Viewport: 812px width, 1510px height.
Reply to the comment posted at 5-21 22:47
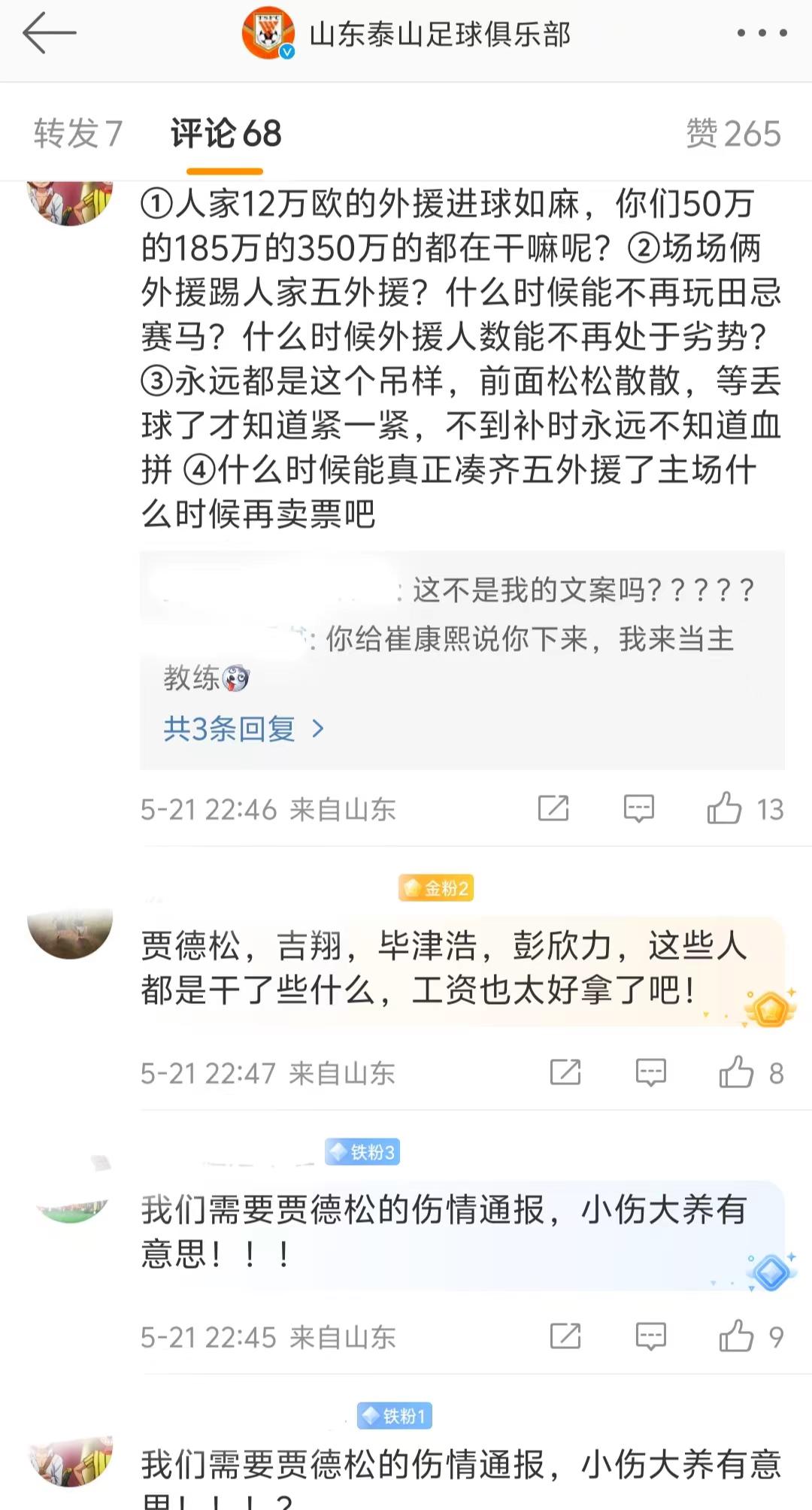point(651,1073)
